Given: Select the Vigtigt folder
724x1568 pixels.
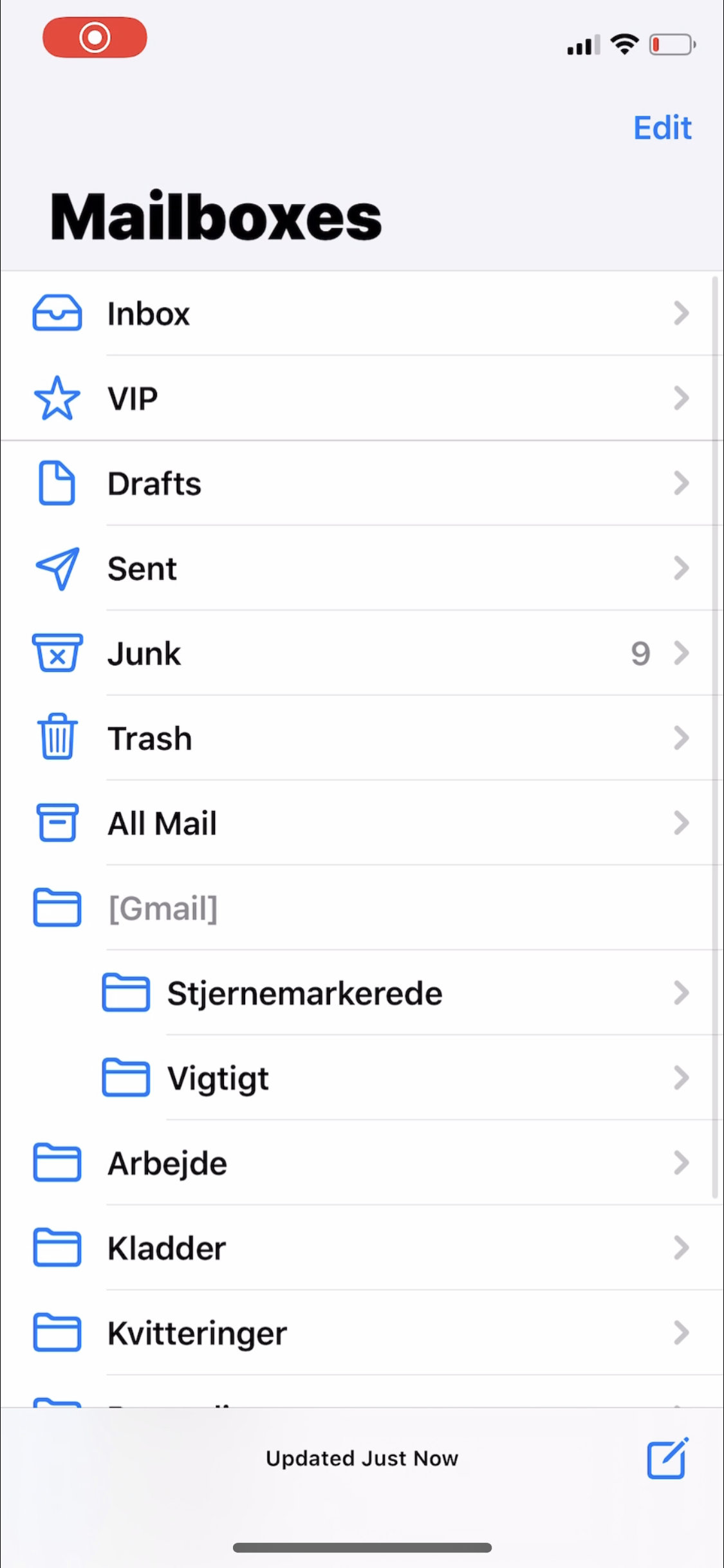Looking at the screenshot, I should click(386, 1078).
